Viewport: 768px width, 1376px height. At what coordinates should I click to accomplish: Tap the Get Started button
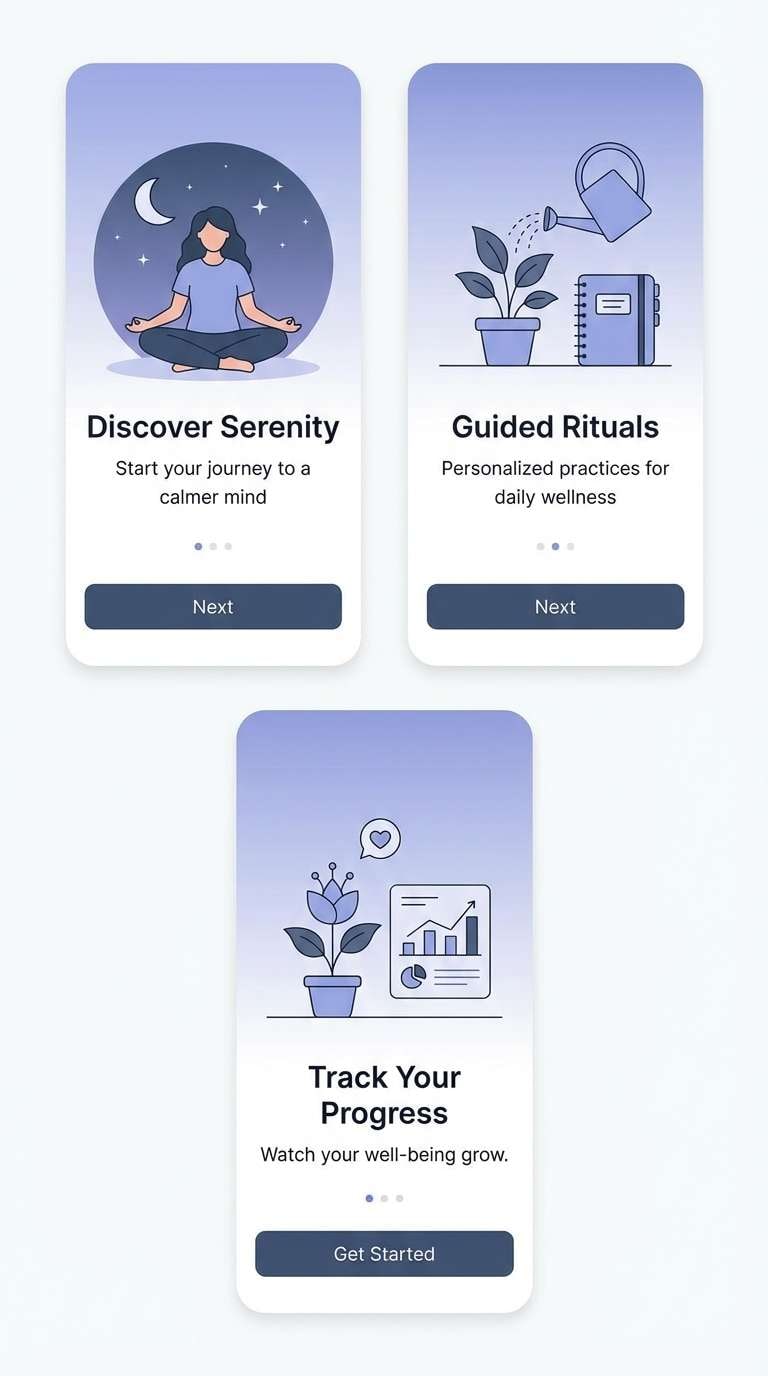(384, 1253)
